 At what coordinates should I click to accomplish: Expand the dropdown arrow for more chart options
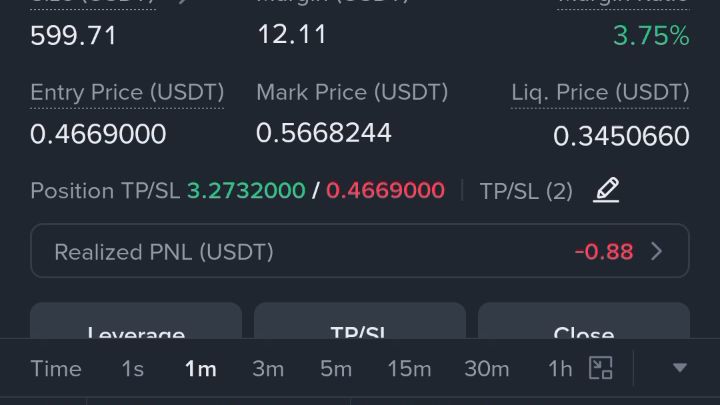pos(680,368)
